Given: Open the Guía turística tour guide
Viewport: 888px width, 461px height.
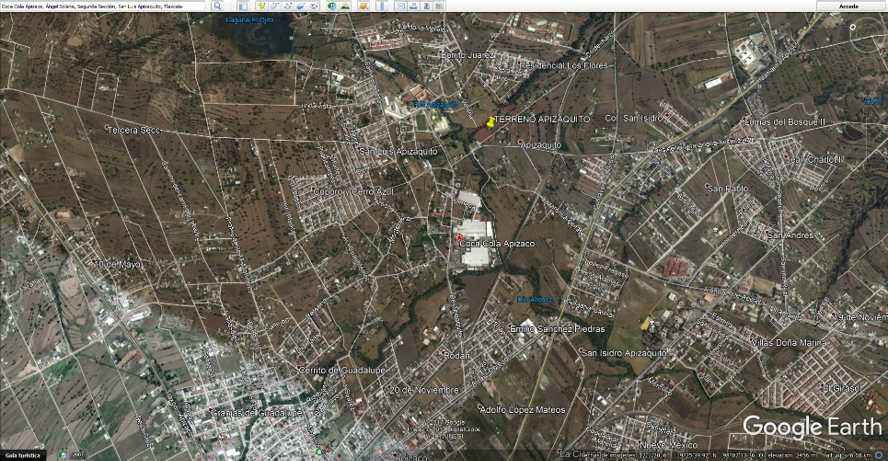Looking at the screenshot, I should click(25, 454).
